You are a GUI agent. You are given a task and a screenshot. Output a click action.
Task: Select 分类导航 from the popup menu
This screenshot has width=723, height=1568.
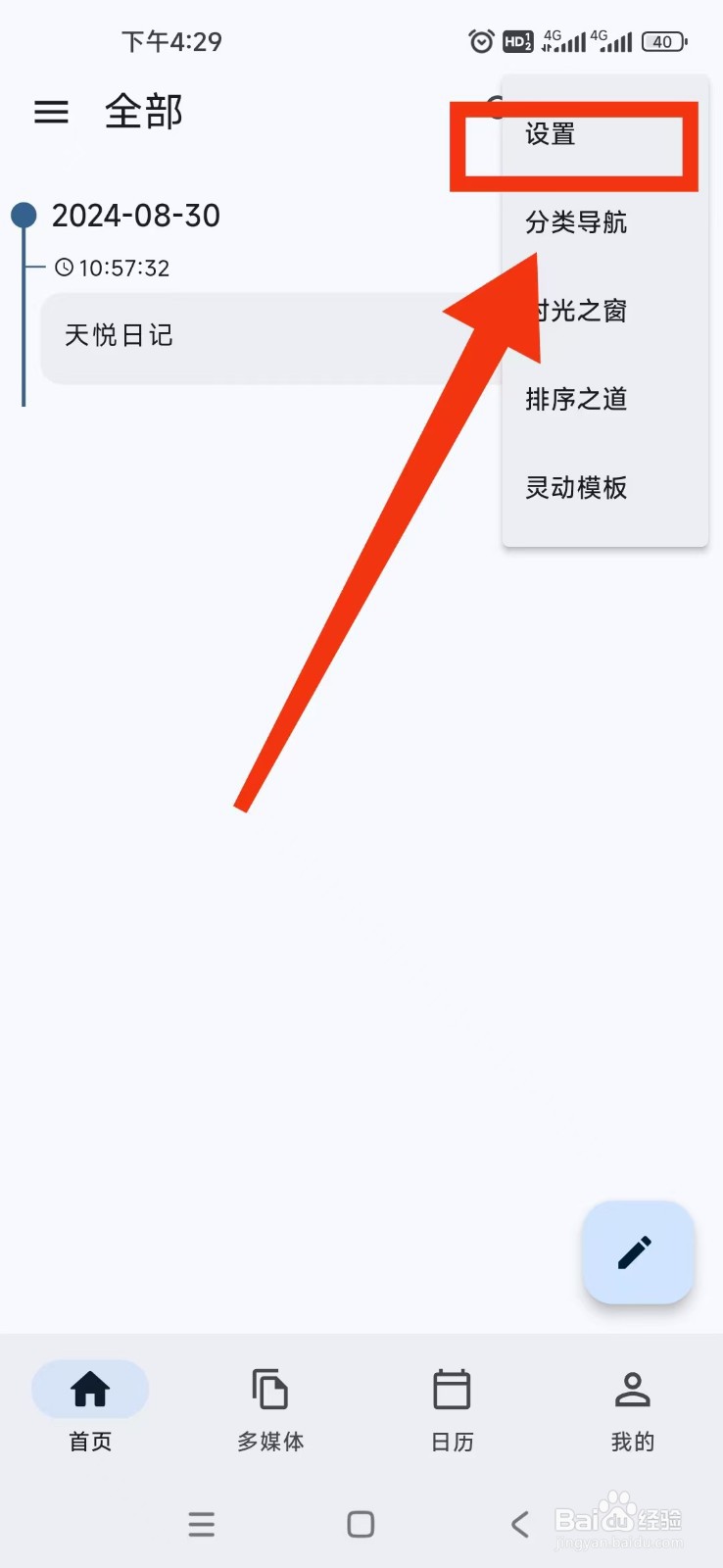click(576, 223)
